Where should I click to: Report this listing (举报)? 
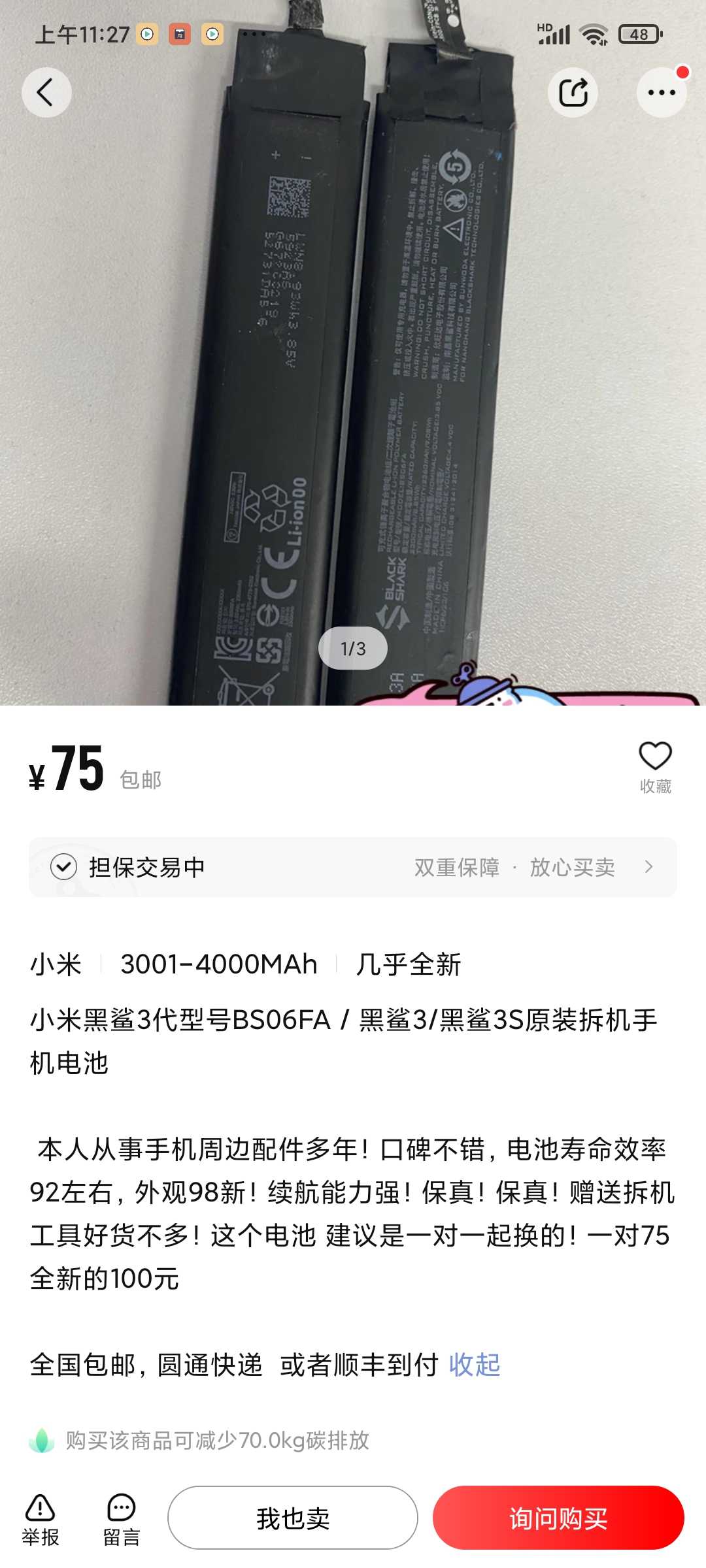pos(41,1520)
